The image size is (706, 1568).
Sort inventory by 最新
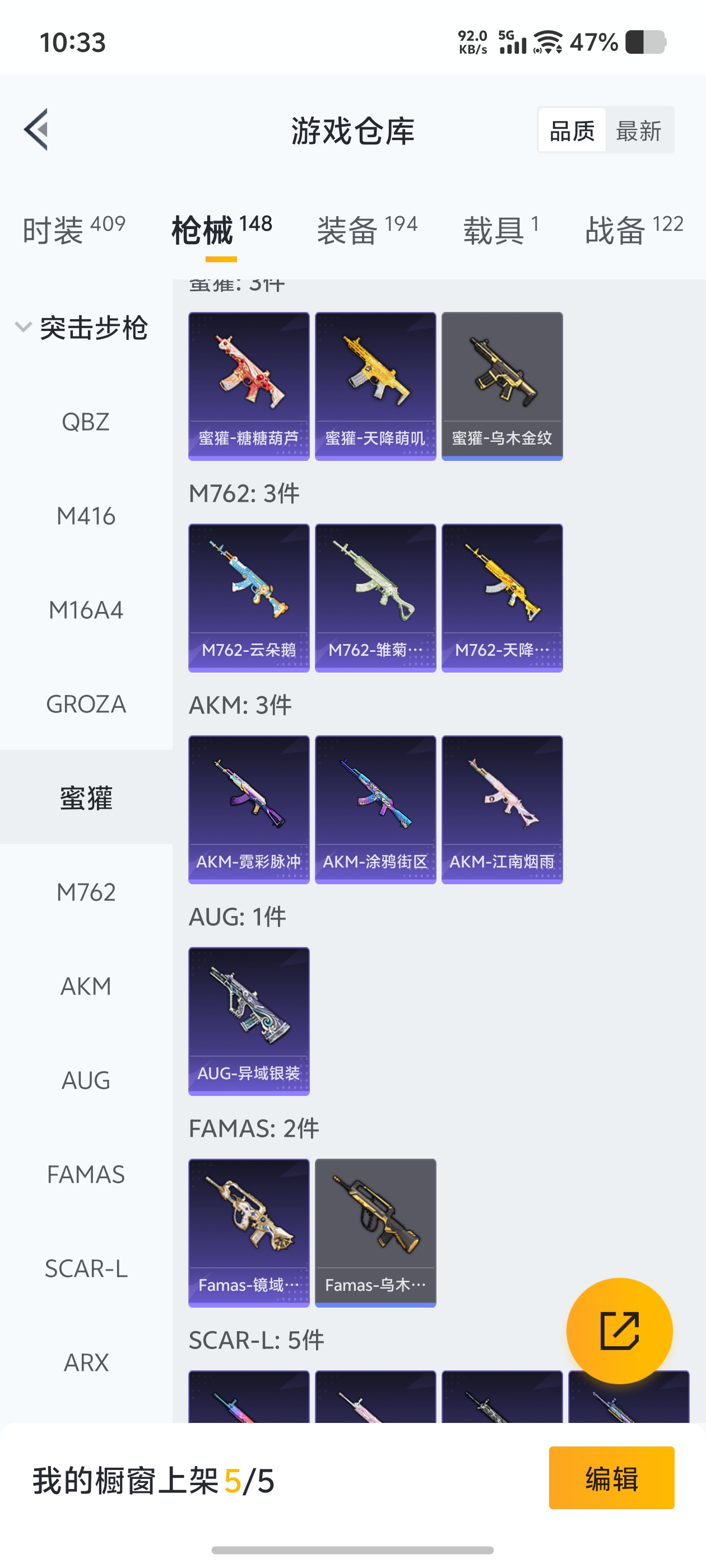(x=638, y=131)
